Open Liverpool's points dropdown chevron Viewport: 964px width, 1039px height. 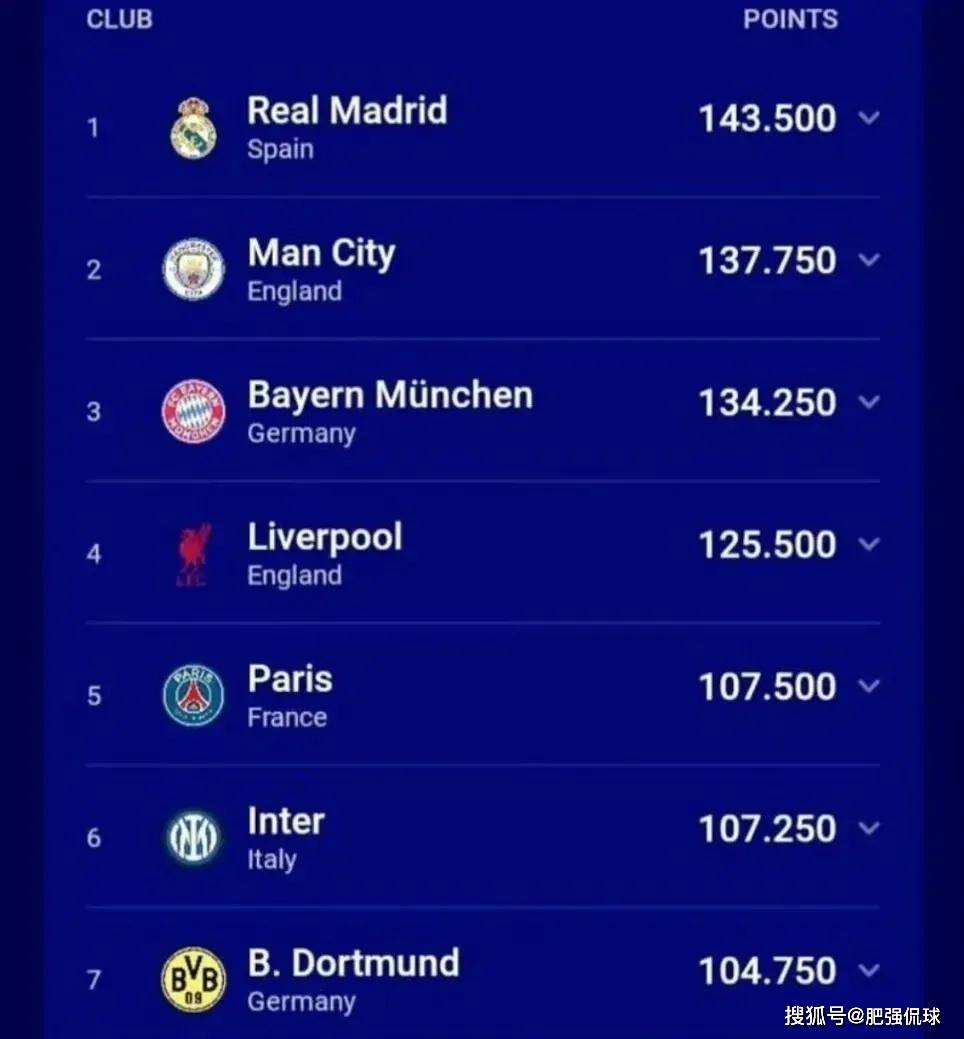click(x=869, y=544)
